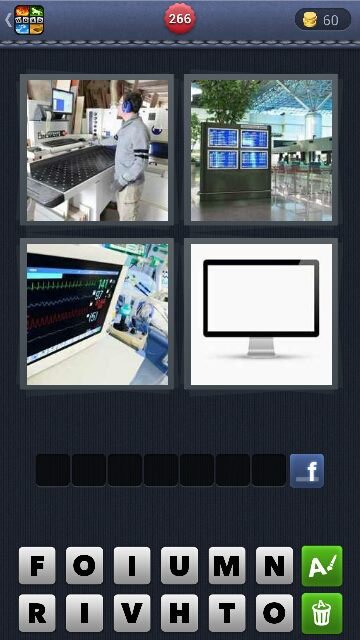Pick the letter tile R
This screenshot has height=640, width=360.
(x=37, y=613)
